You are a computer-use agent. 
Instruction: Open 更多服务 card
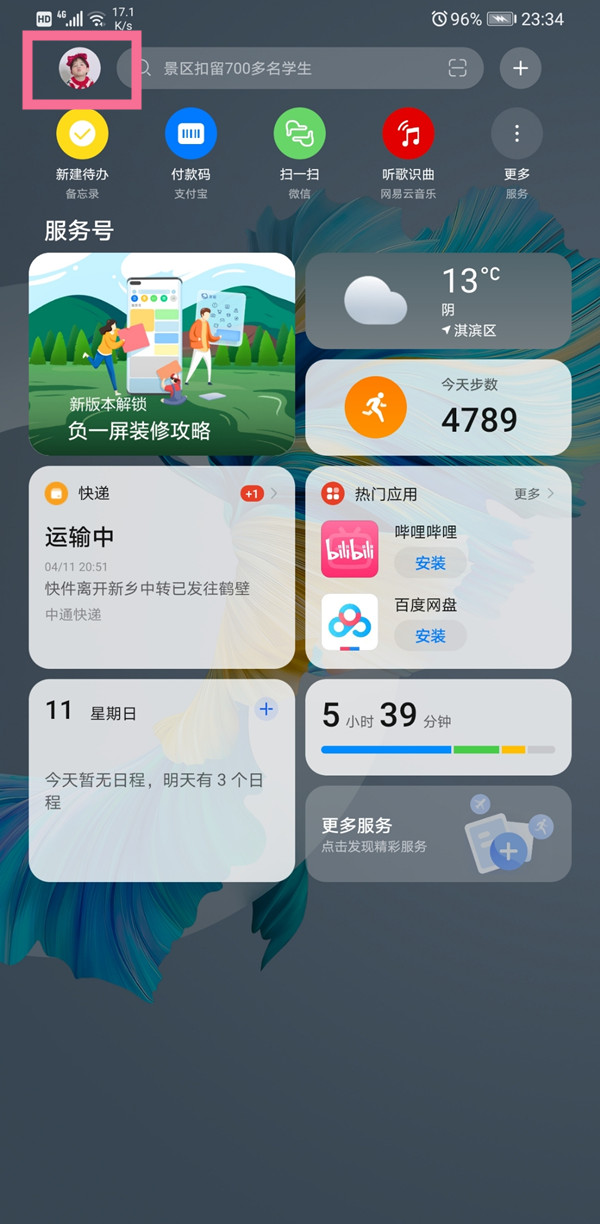(438, 834)
